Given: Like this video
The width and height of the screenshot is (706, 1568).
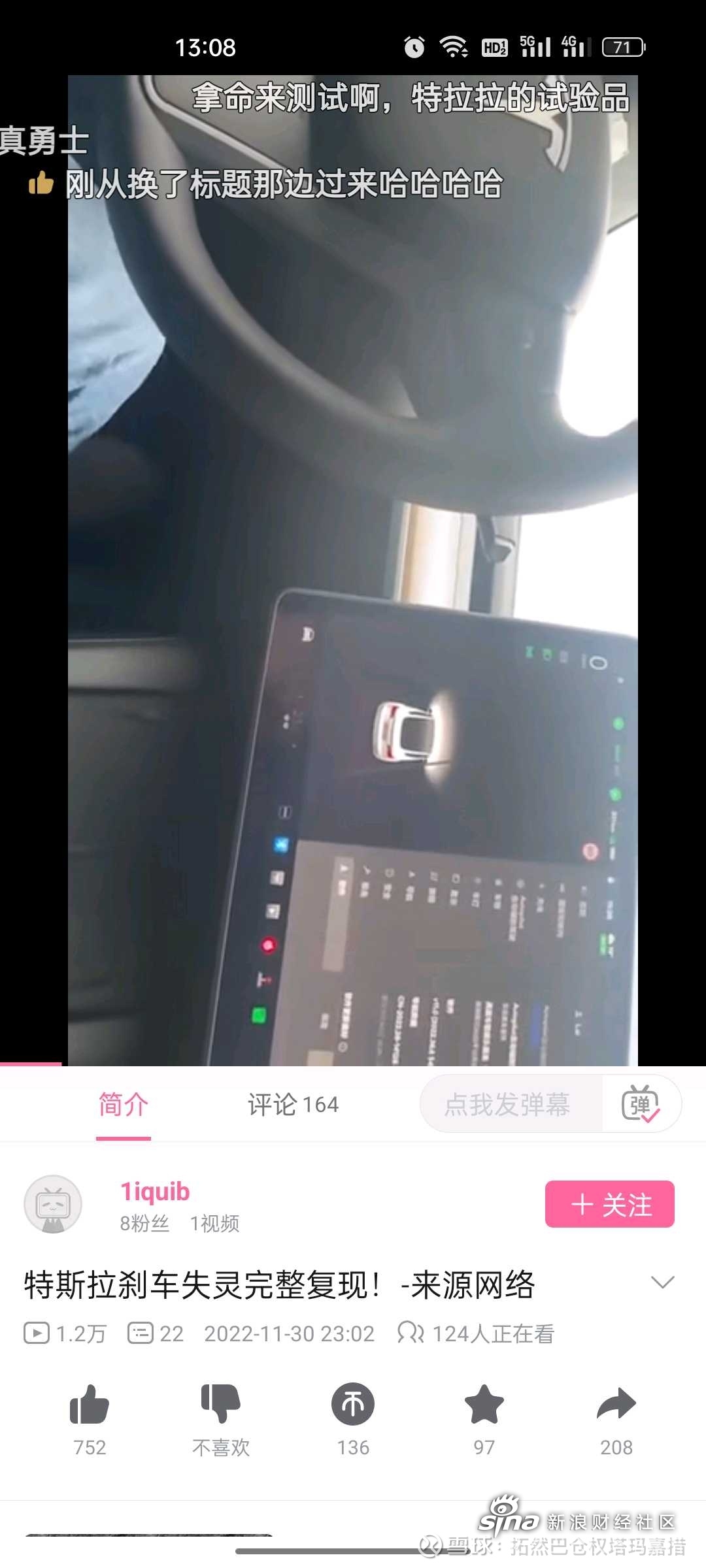Looking at the screenshot, I should [x=90, y=1405].
